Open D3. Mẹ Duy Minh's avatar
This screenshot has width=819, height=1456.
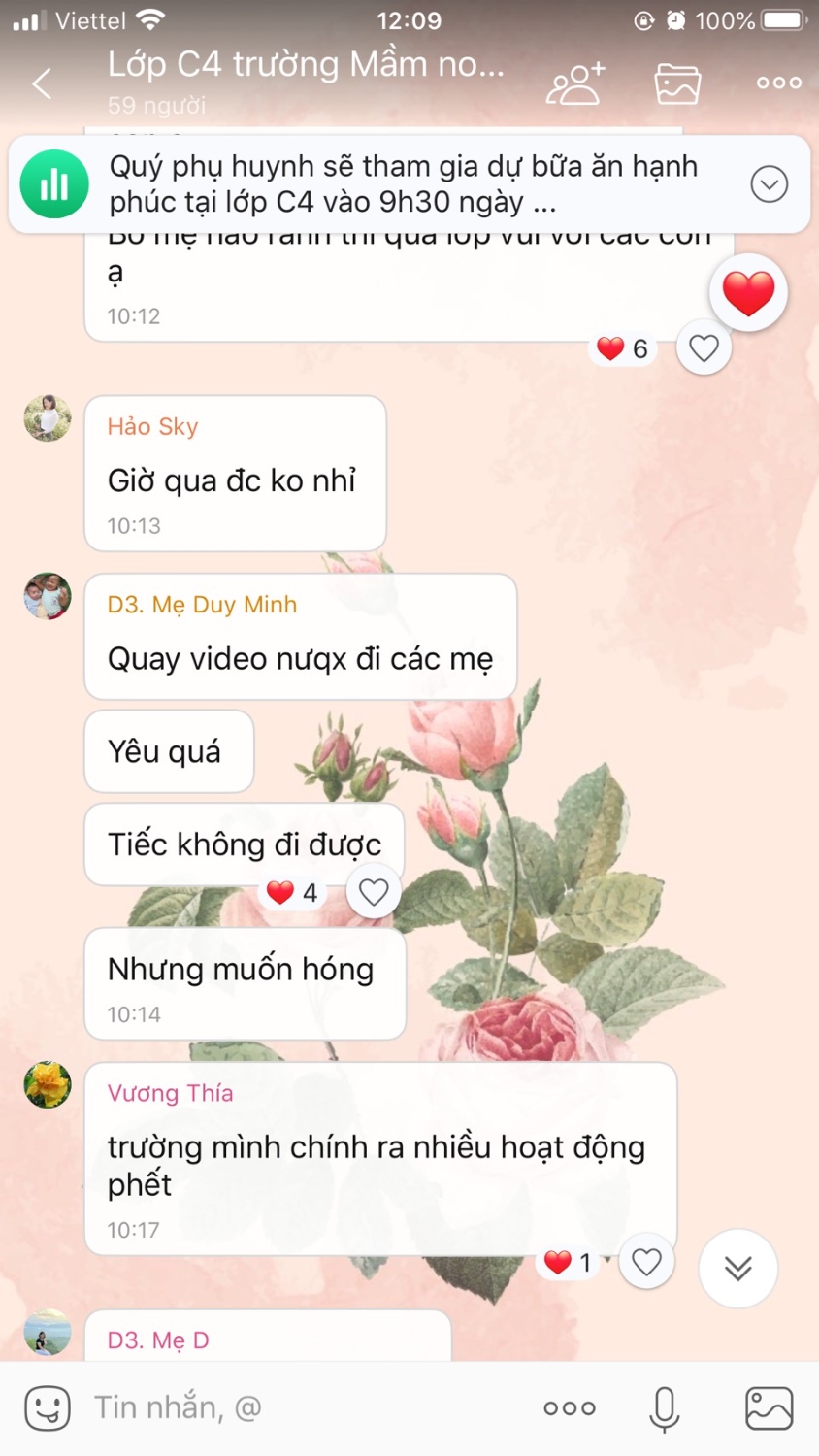click(48, 596)
